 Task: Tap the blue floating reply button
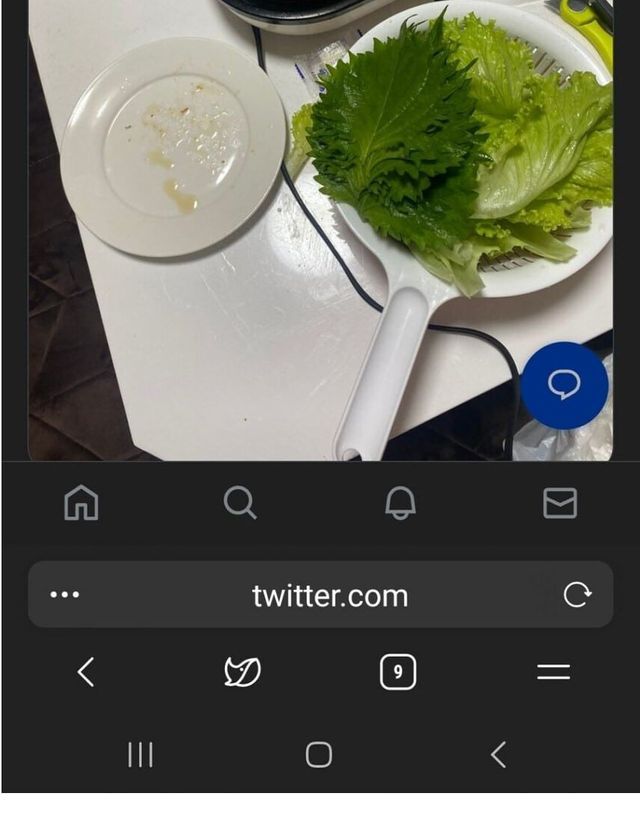[x=564, y=386]
